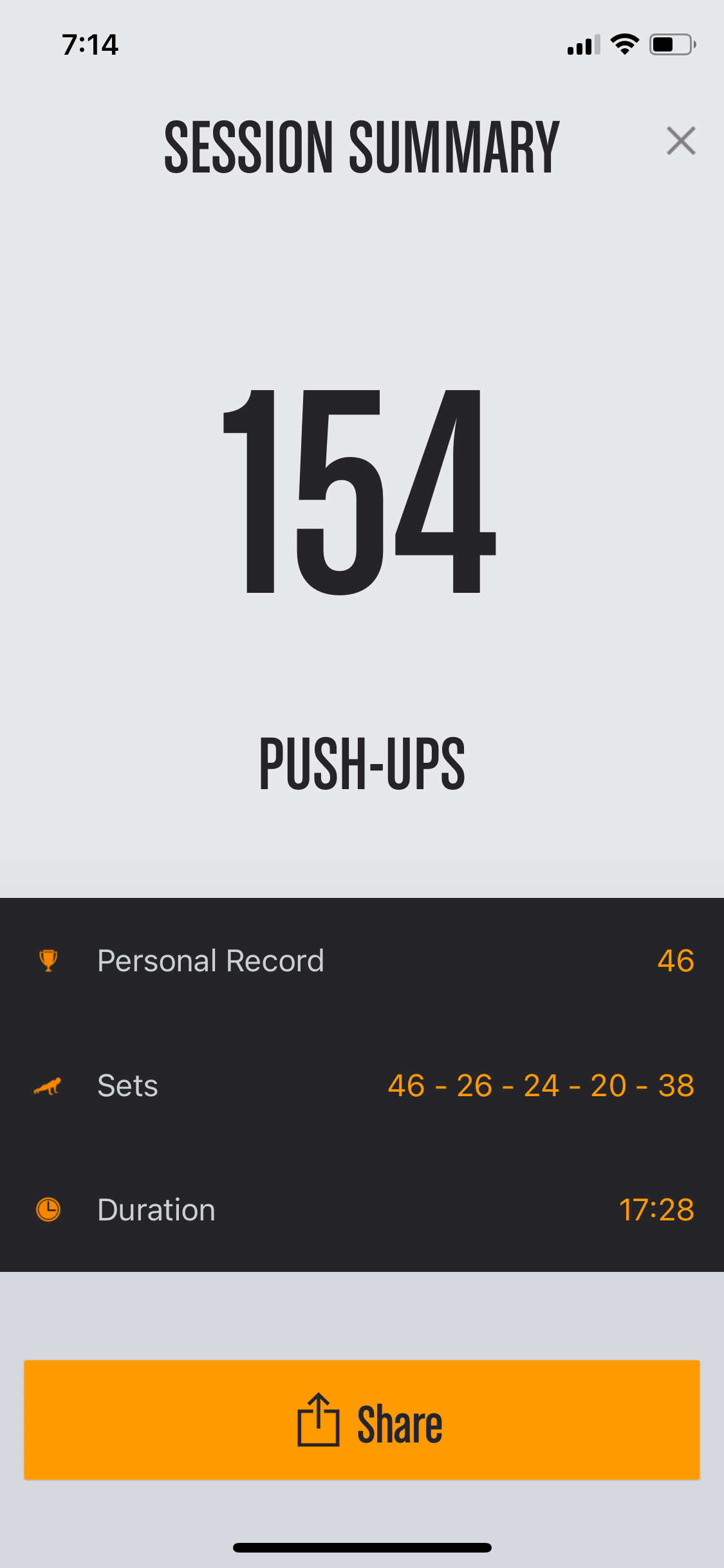
Task: Close the session summary screen
Action: tap(681, 141)
